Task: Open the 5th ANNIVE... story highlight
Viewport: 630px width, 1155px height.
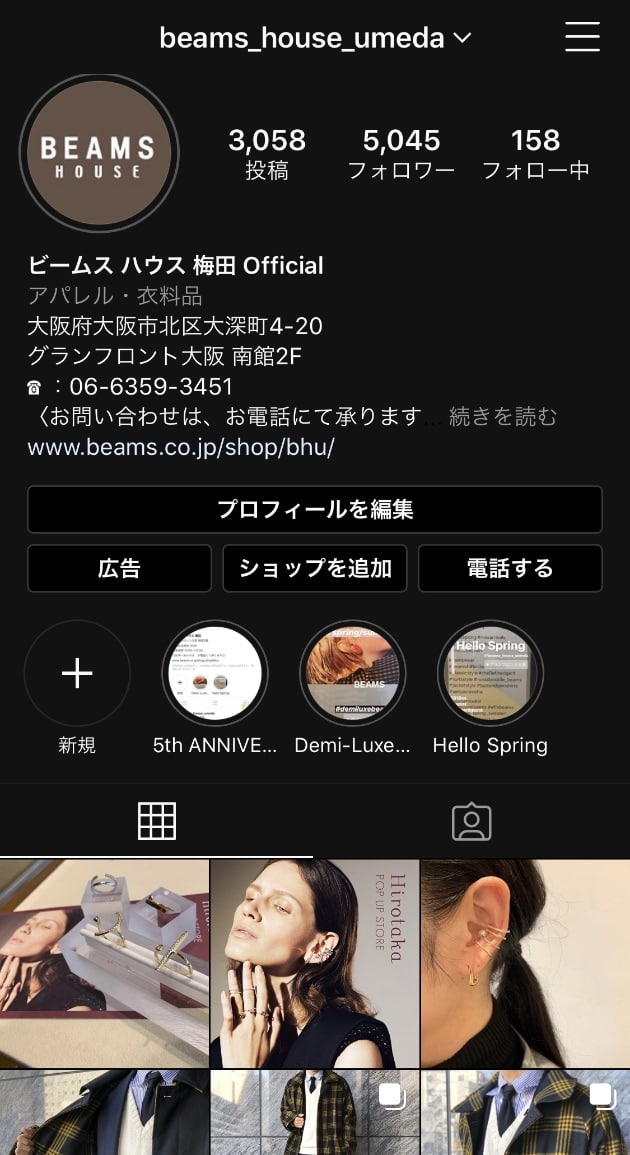Action: tap(214, 673)
